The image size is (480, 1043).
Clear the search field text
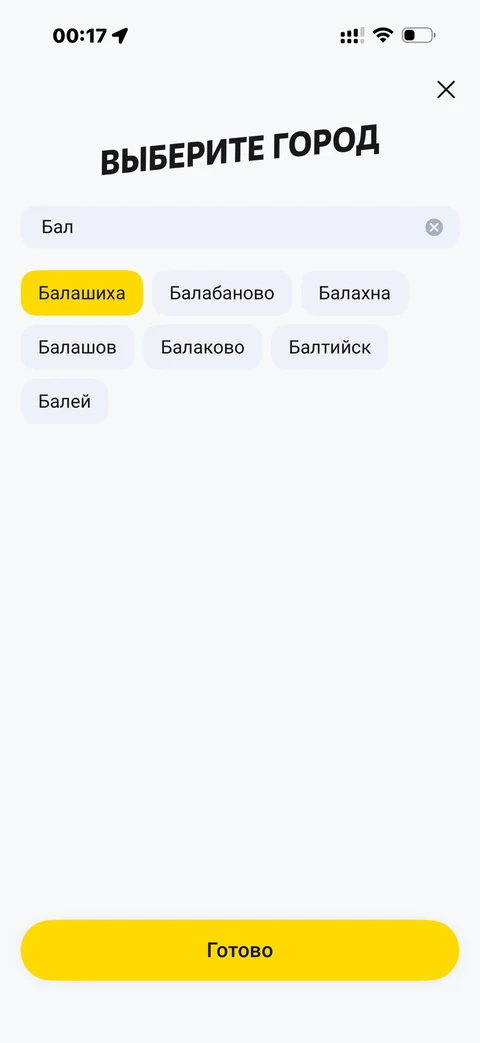click(x=433, y=227)
